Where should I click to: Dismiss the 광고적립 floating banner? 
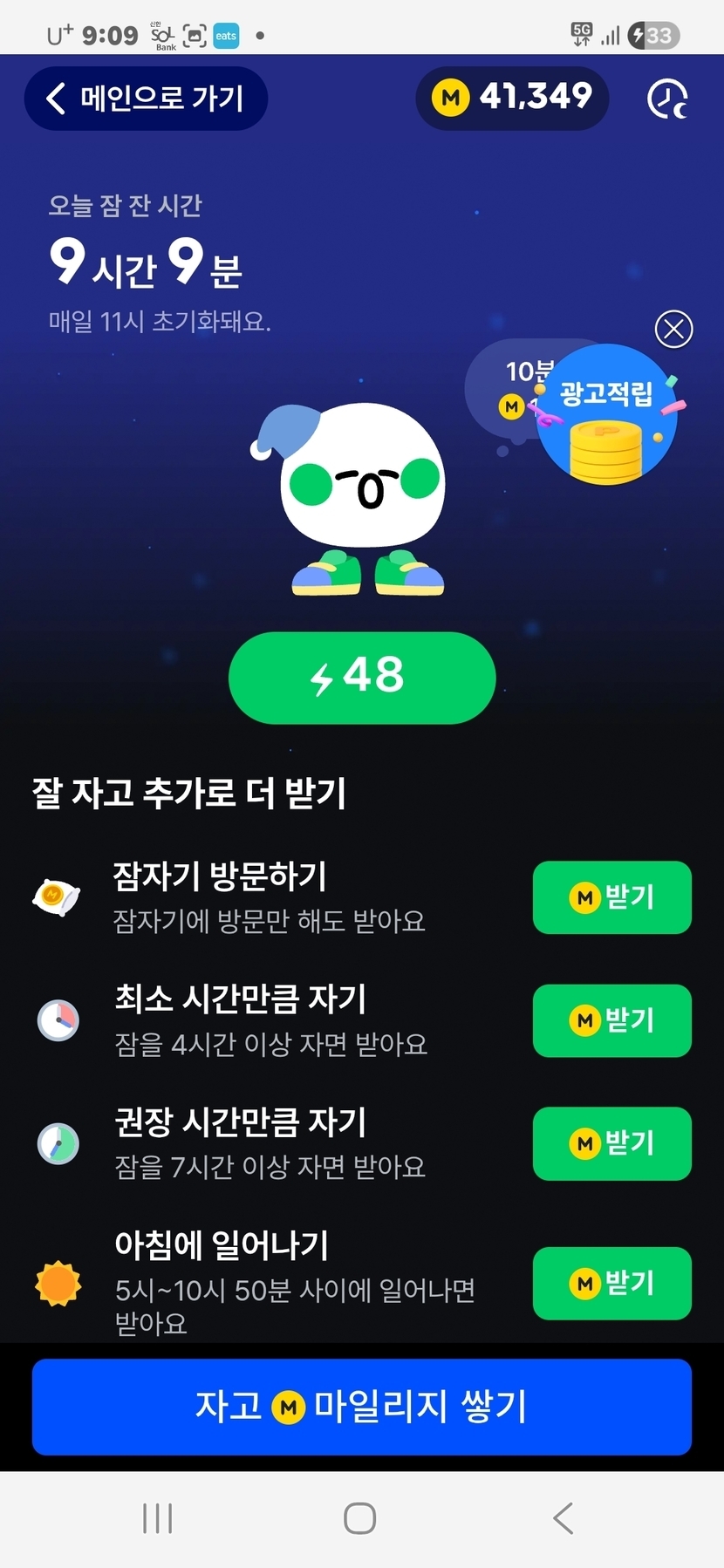coord(673,330)
